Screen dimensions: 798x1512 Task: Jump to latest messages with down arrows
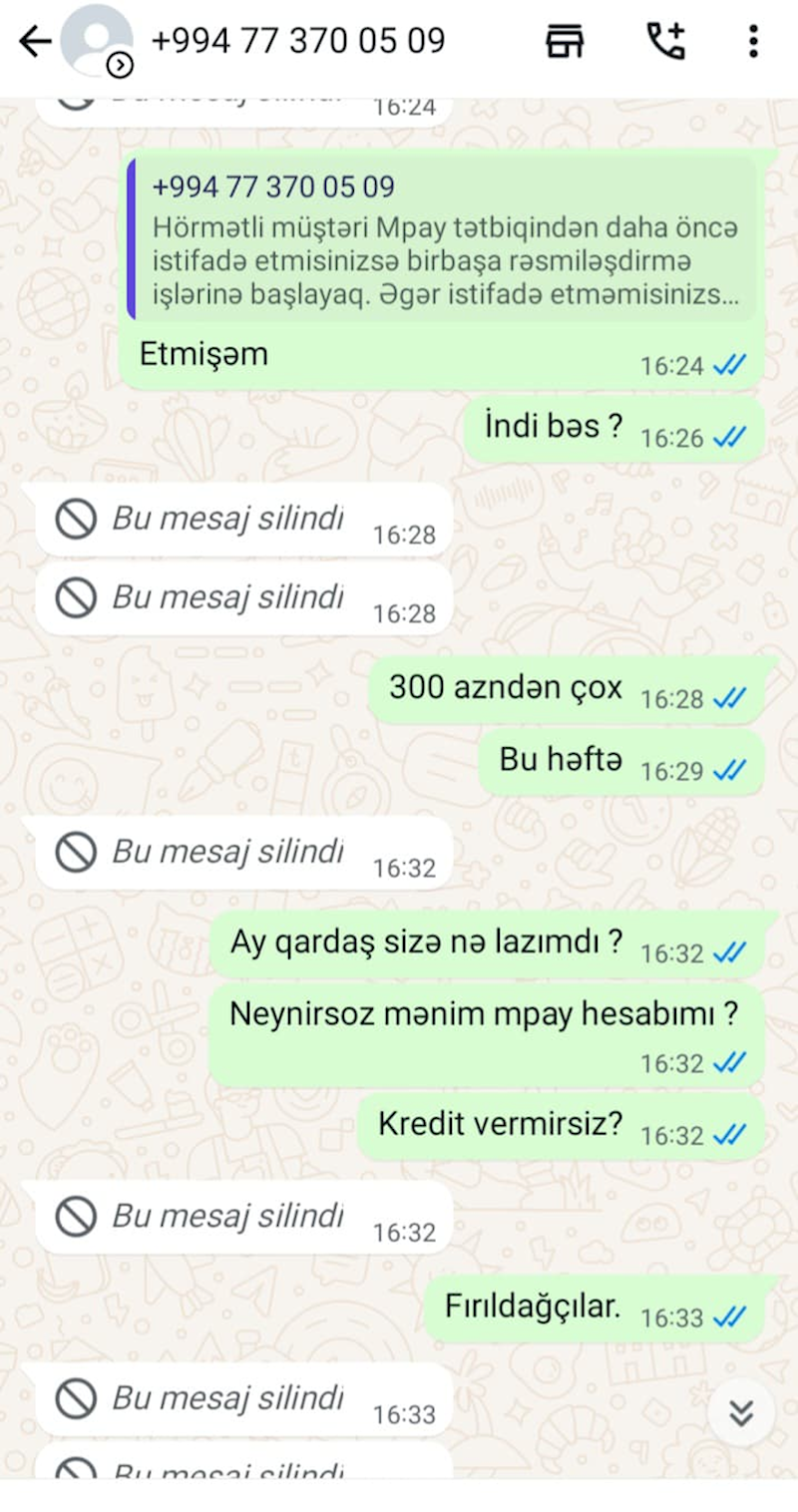[x=741, y=1412]
